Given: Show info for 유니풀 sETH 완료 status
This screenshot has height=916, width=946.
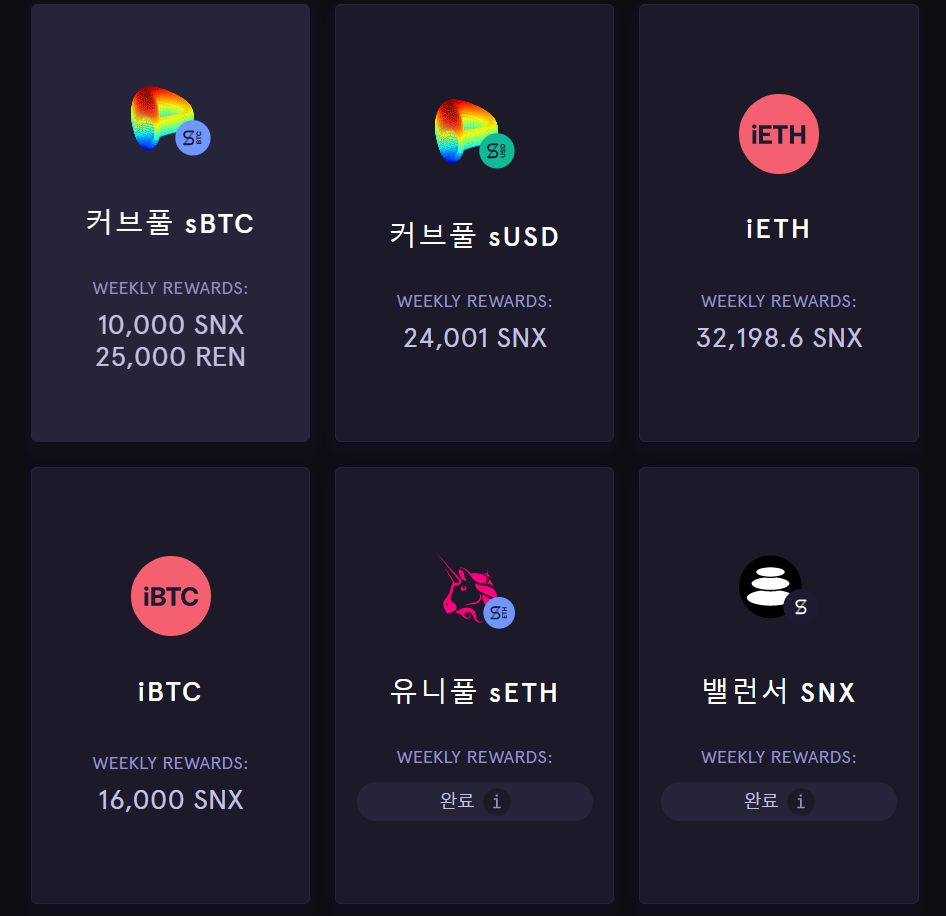Looking at the screenshot, I should (497, 802).
